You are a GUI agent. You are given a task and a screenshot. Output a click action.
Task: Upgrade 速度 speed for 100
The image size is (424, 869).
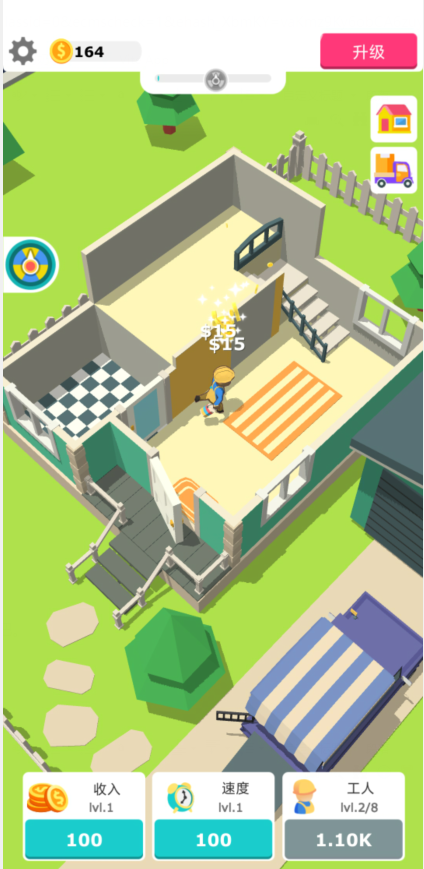pos(213,839)
